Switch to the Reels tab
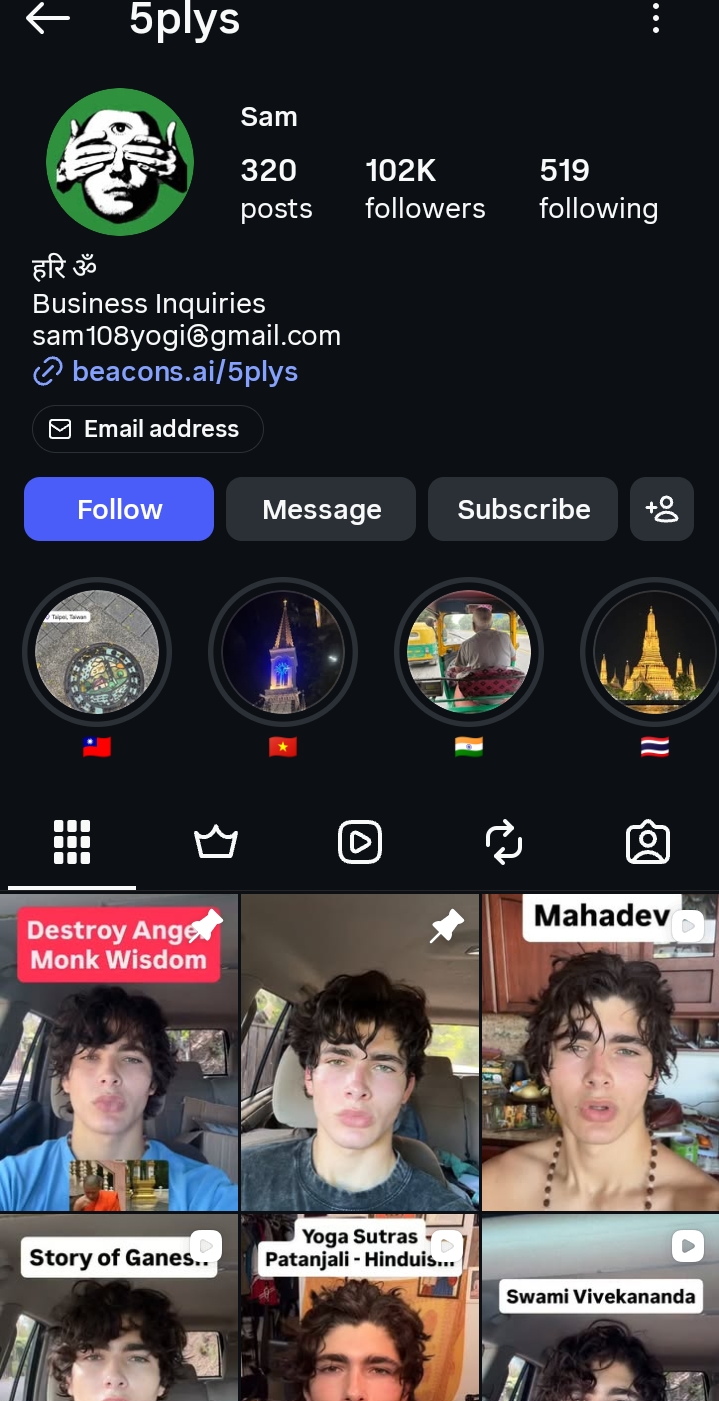 tap(360, 842)
